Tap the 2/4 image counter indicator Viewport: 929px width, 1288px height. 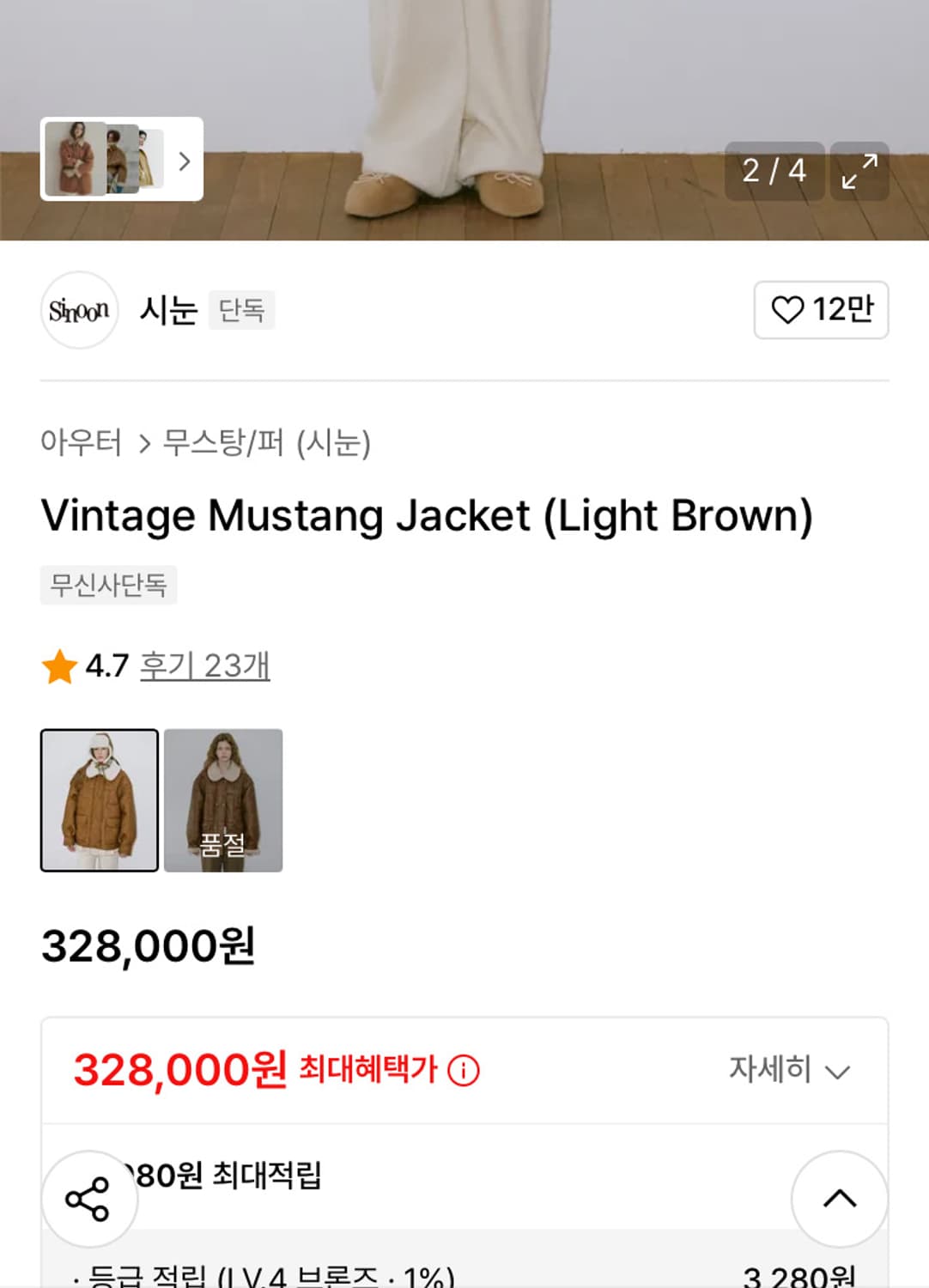[x=774, y=171]
